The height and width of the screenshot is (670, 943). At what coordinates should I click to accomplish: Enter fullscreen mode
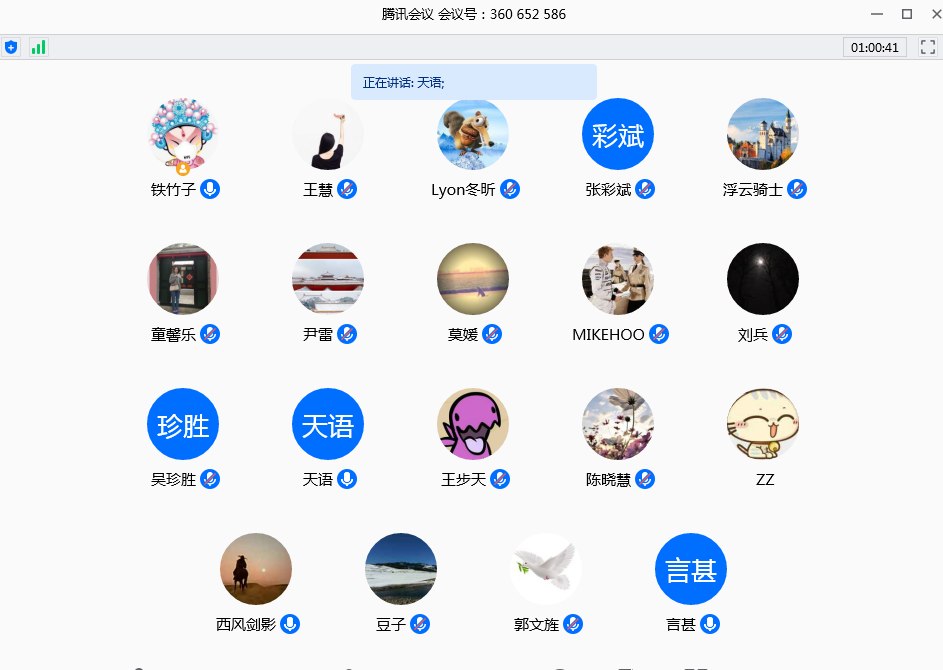(x=927, y=47)
